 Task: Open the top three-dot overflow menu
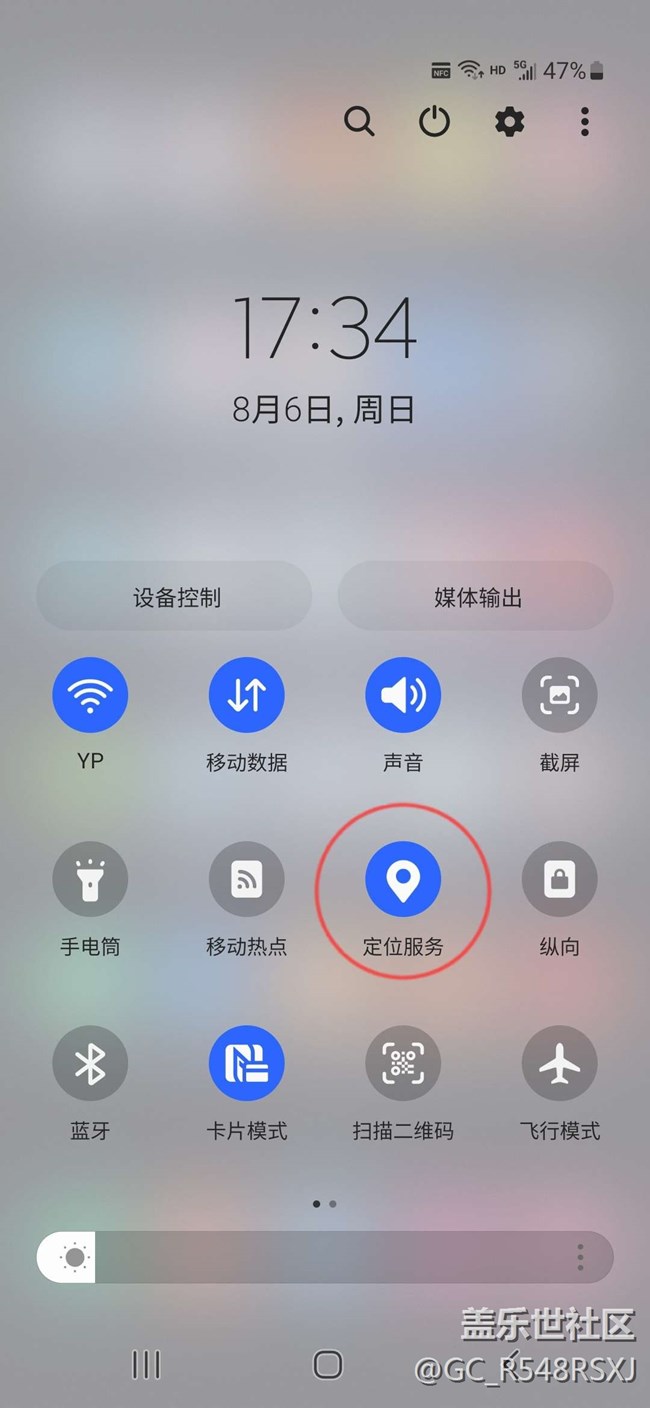tap(584, 122)
